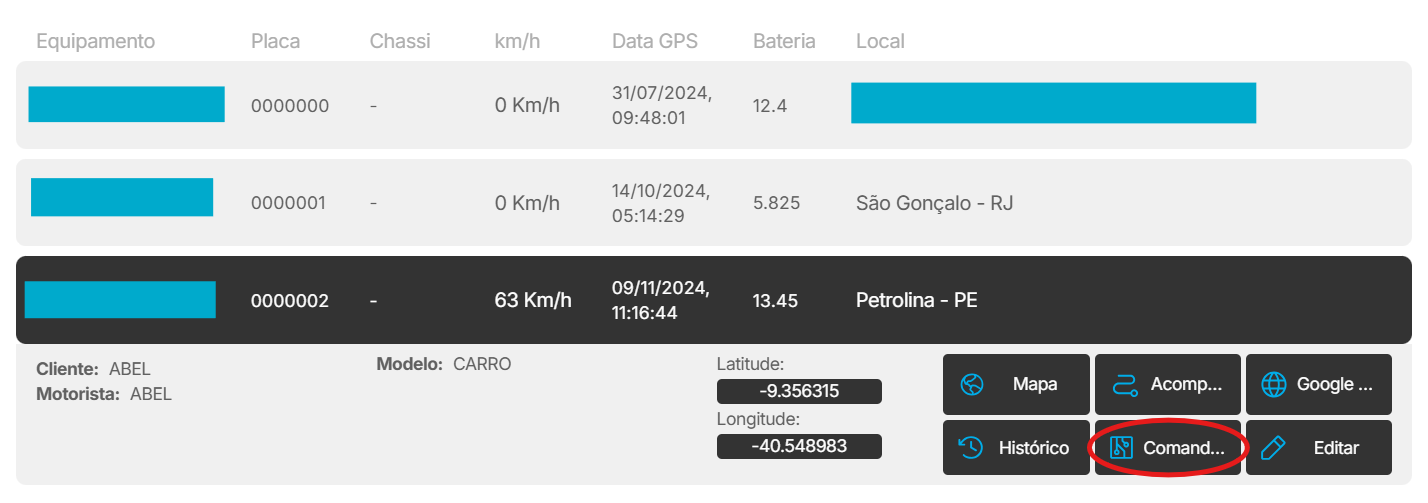Select the row with placa 0000000
Image resolution: width=1428 pixels, height=503 pixels.
pyautogui.click(x=289, y=106)
